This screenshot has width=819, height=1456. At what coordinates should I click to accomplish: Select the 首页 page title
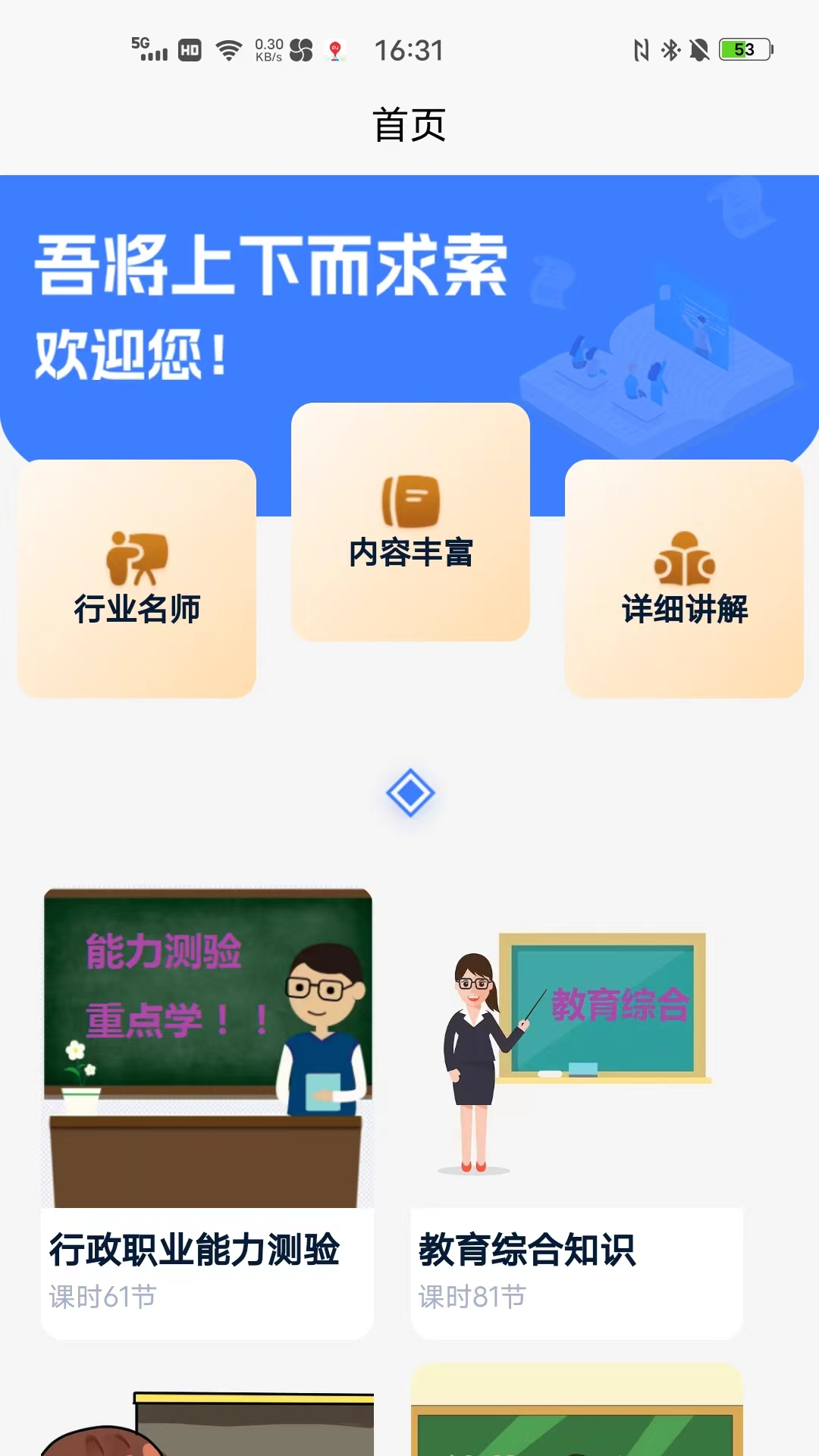[x=408, y=125]
